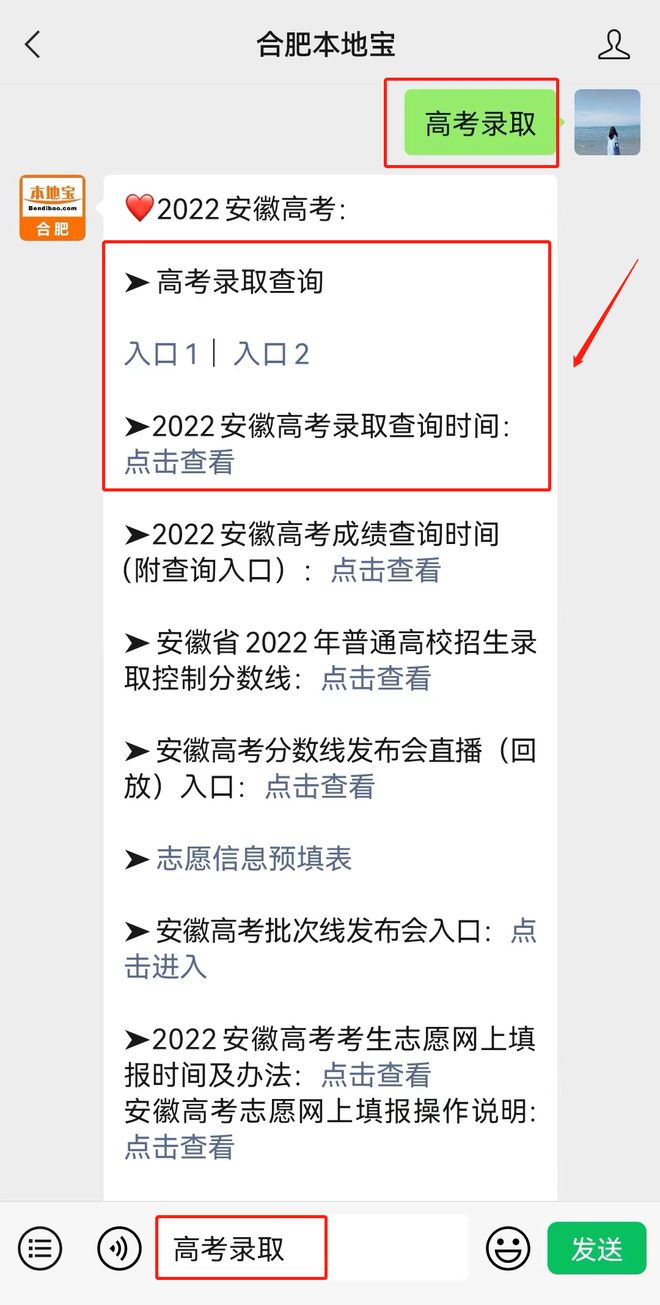Open the menu list icon
Screen dimensions: 660x1305
(x=40, y=1248)
